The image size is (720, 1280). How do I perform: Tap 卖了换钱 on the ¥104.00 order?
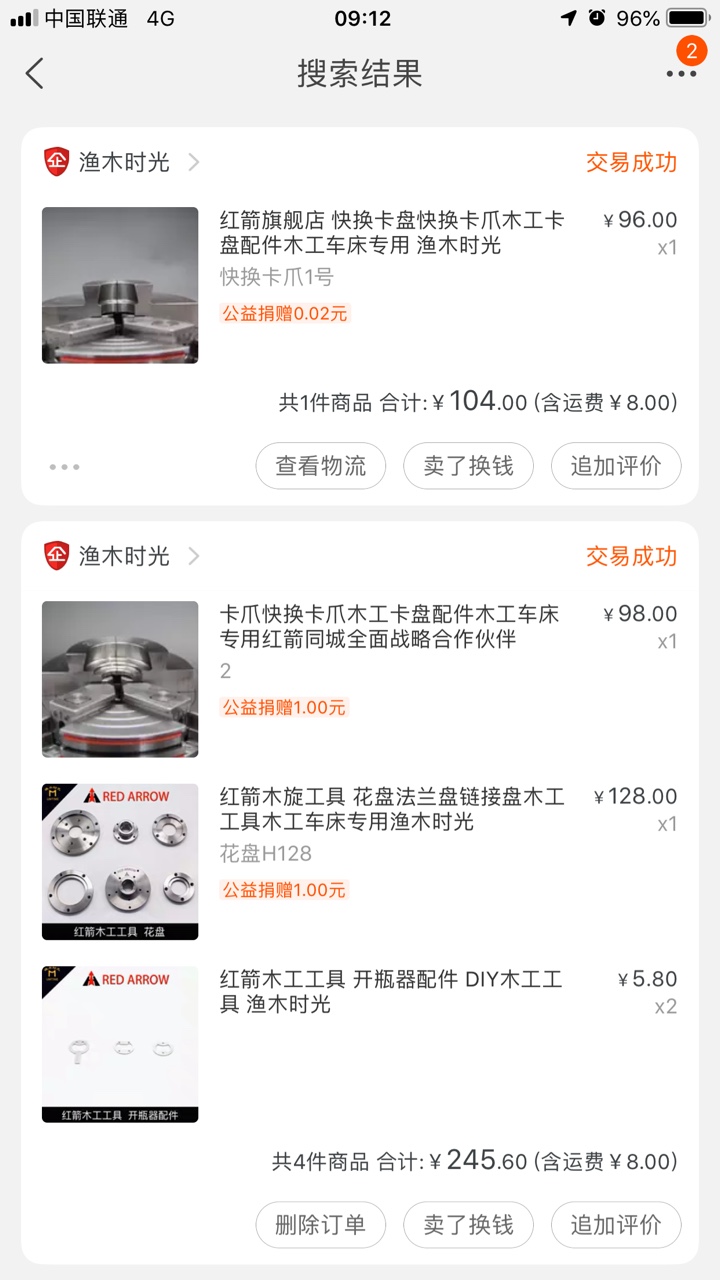[468, 466]
